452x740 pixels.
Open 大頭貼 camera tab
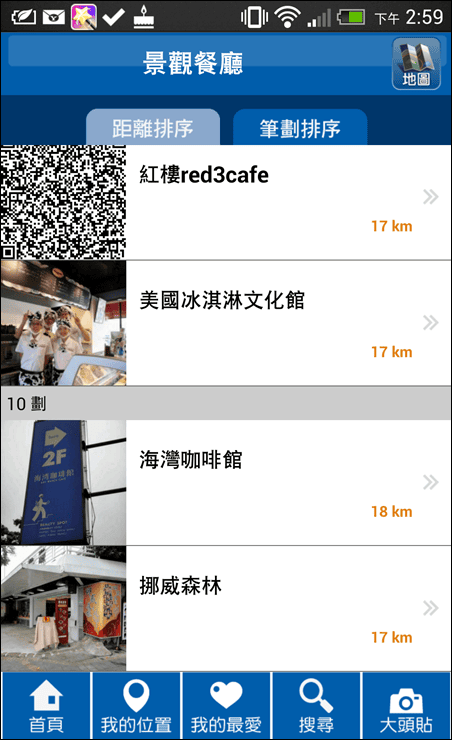click(406, 706)
